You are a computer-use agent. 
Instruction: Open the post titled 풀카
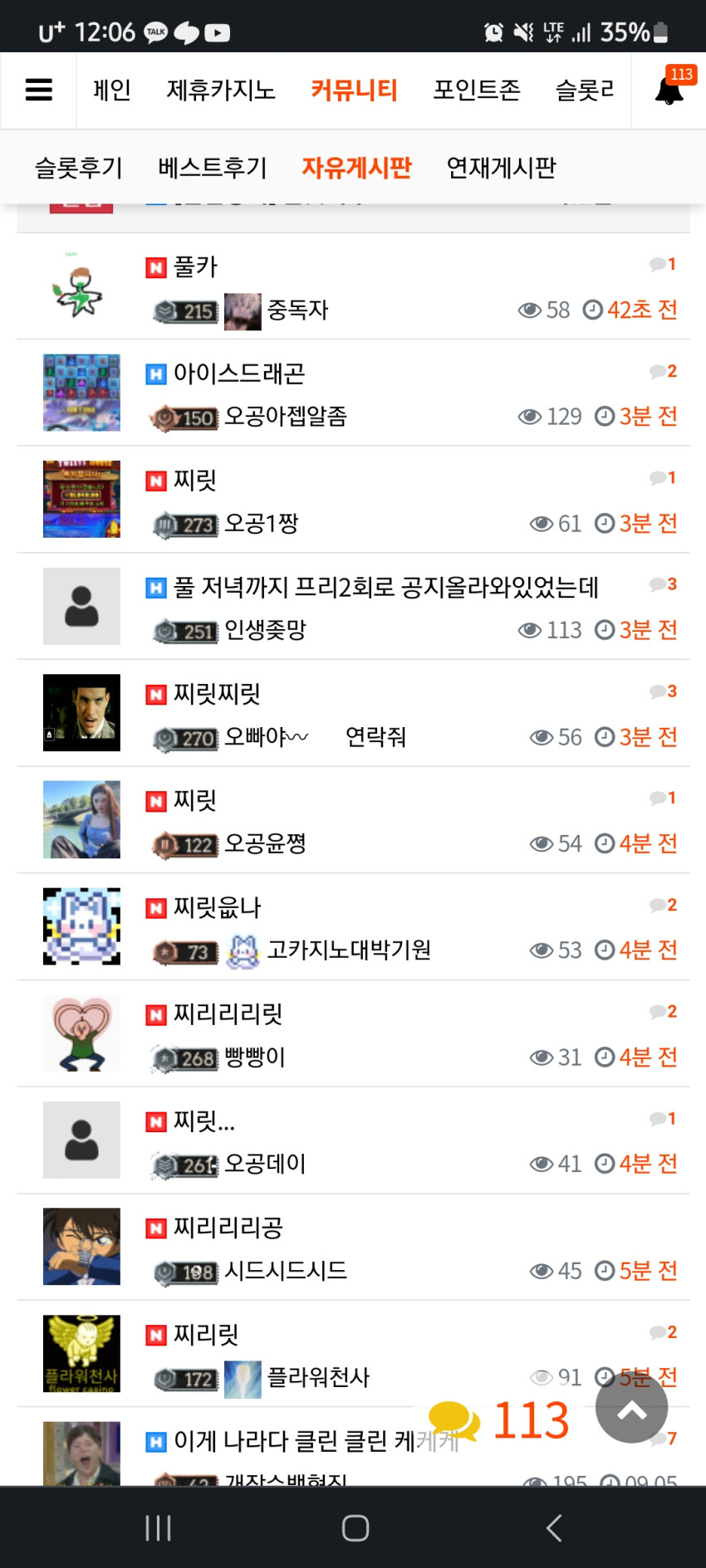(x=195, y=267)
